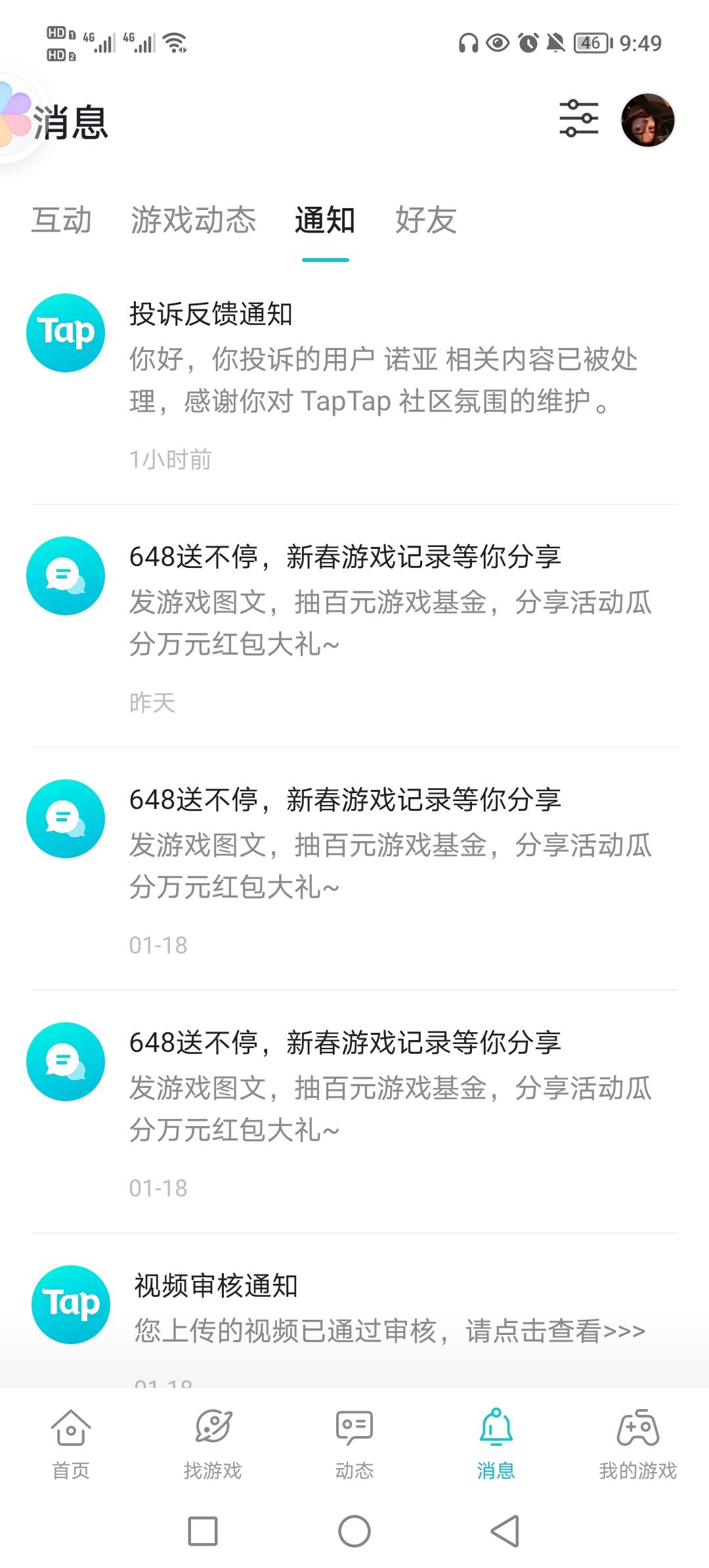Open the message settings filter icon
This screenshot has height=1568, width=709.
pyautogui.click(x=578, y=119)
